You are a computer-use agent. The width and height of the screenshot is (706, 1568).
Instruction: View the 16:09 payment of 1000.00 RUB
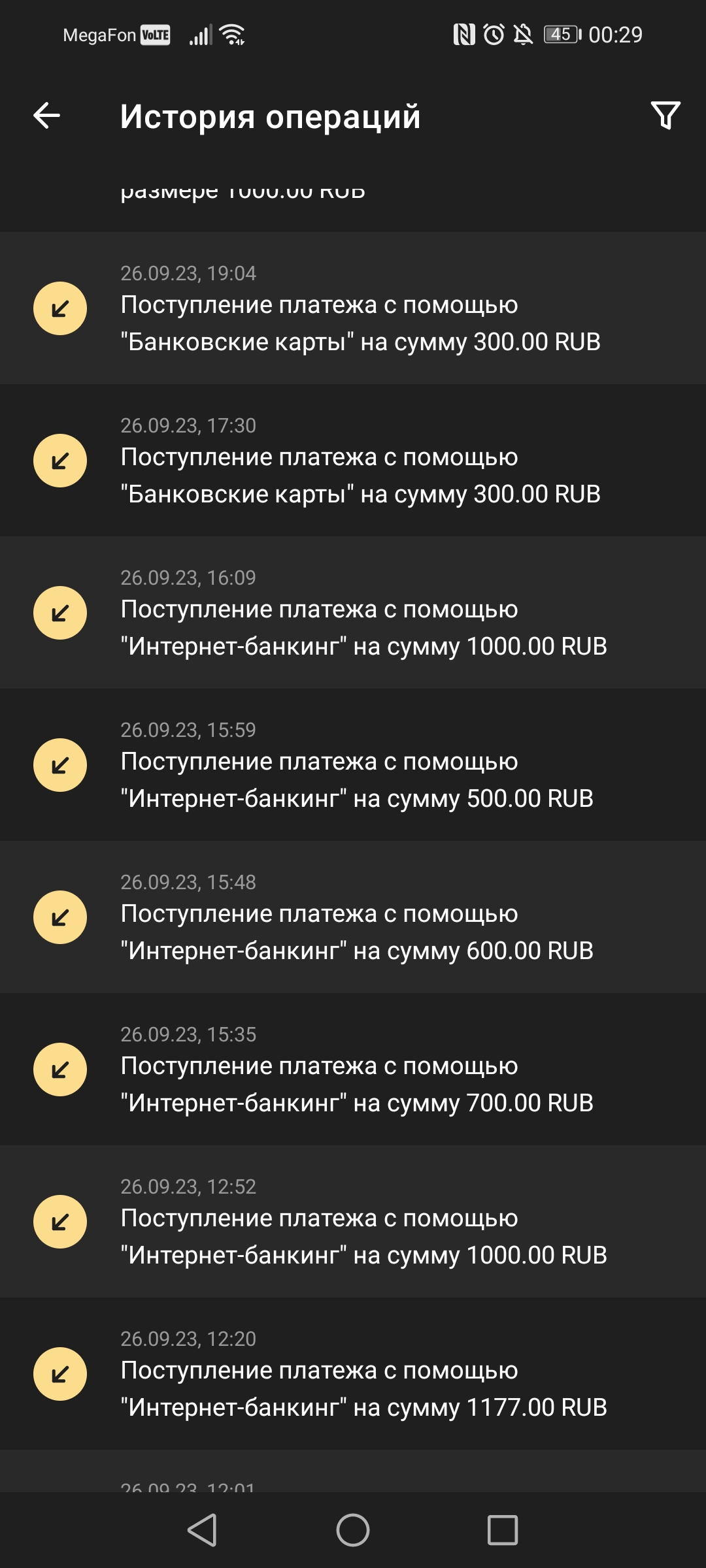pyautogui.click(x=353, y=613)
